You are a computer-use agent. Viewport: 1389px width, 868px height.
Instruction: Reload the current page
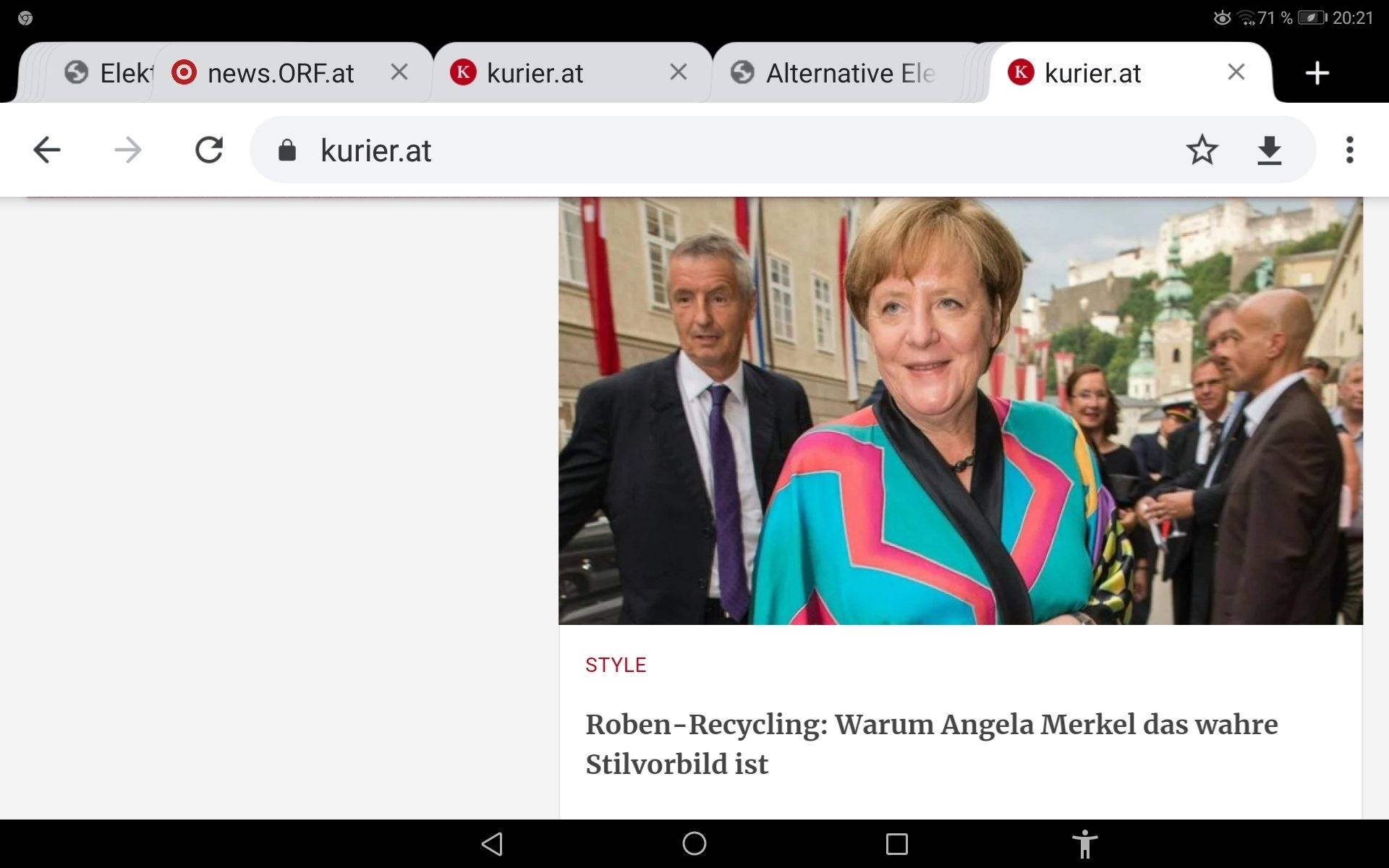click(x=209, y=150)
